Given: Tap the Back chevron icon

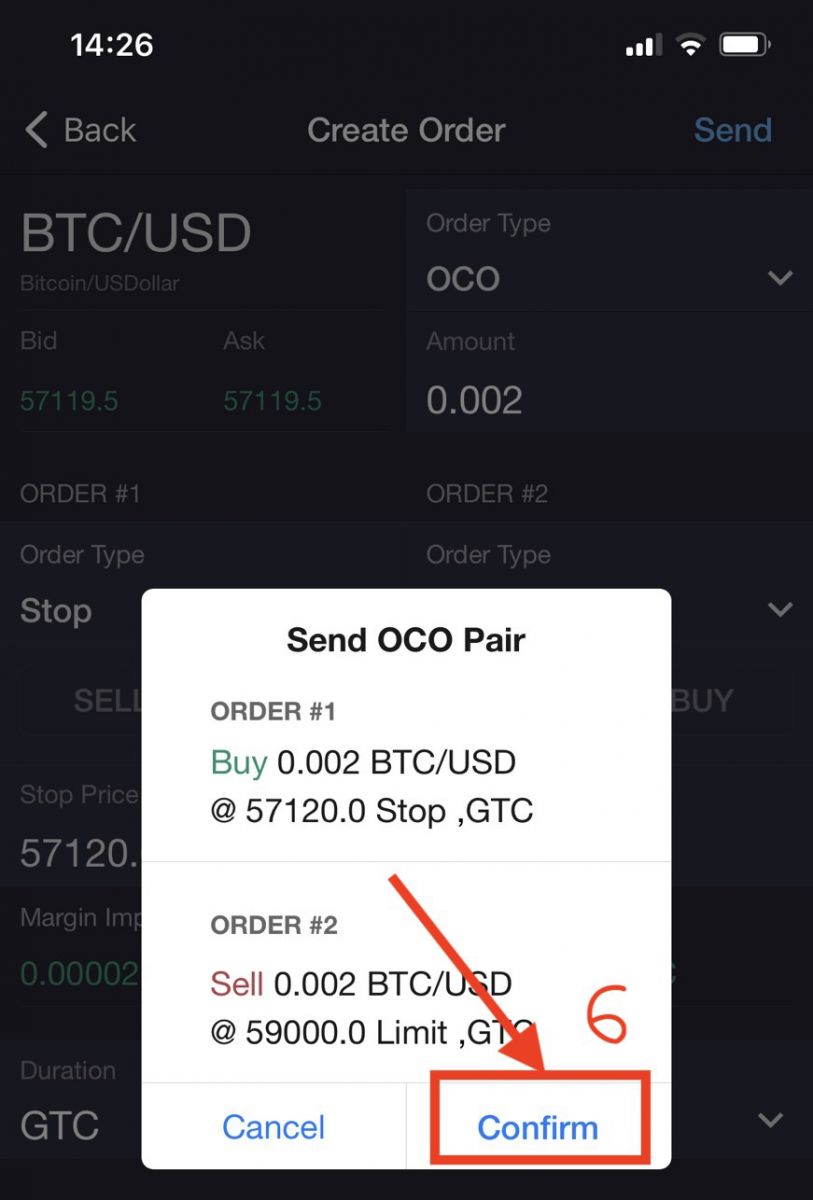Looking at the screenshot, I should click(x=34, y=130).
